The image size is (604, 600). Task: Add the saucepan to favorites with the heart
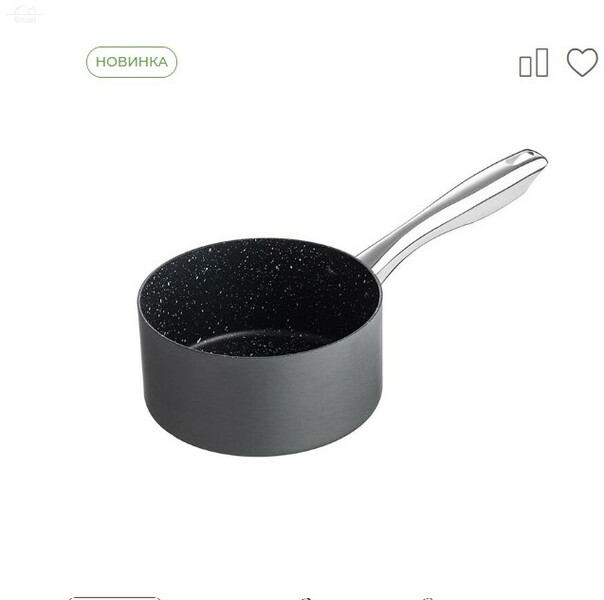(x=582, y=63)
